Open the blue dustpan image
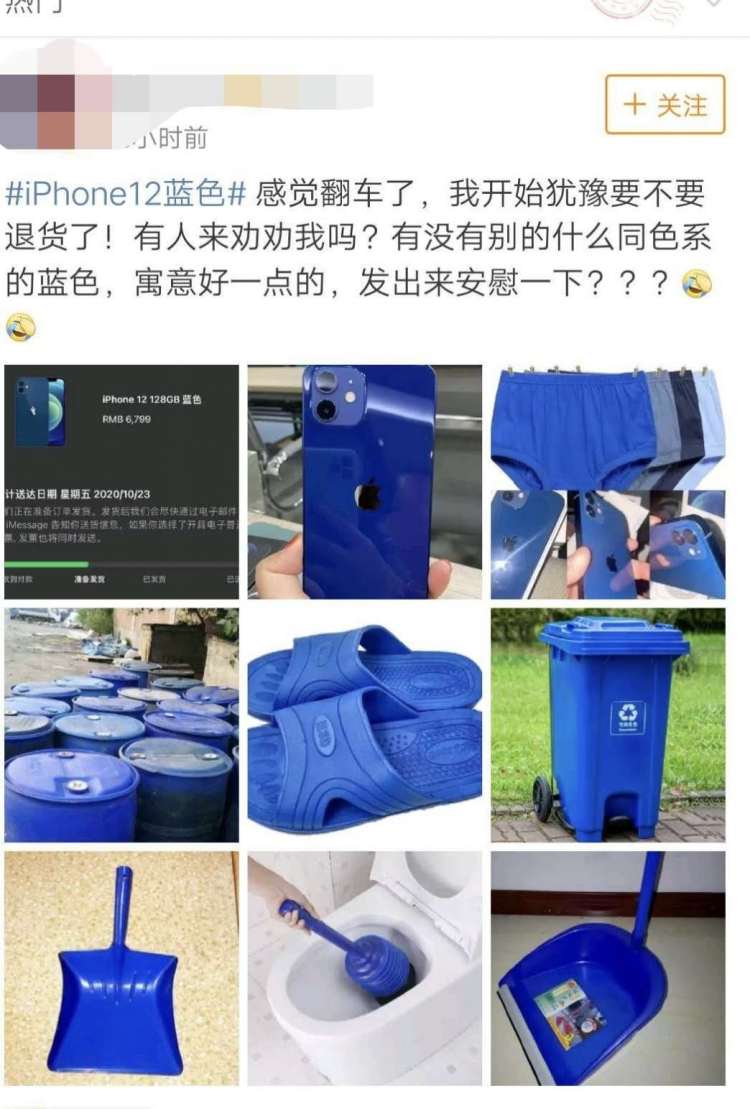 tap(607, 968)
